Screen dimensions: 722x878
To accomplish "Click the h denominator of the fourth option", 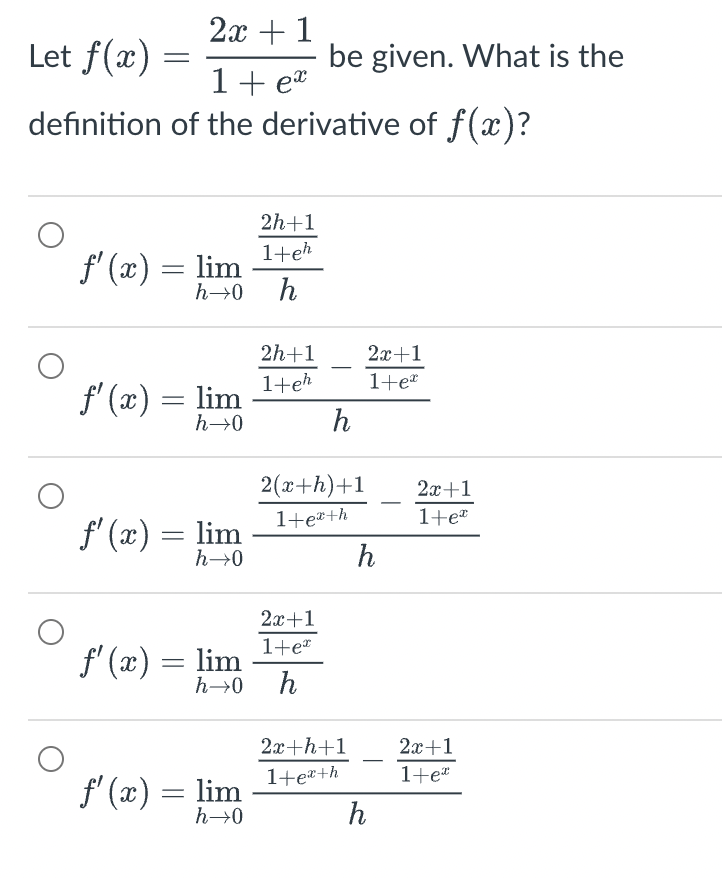I will point(287,680).
